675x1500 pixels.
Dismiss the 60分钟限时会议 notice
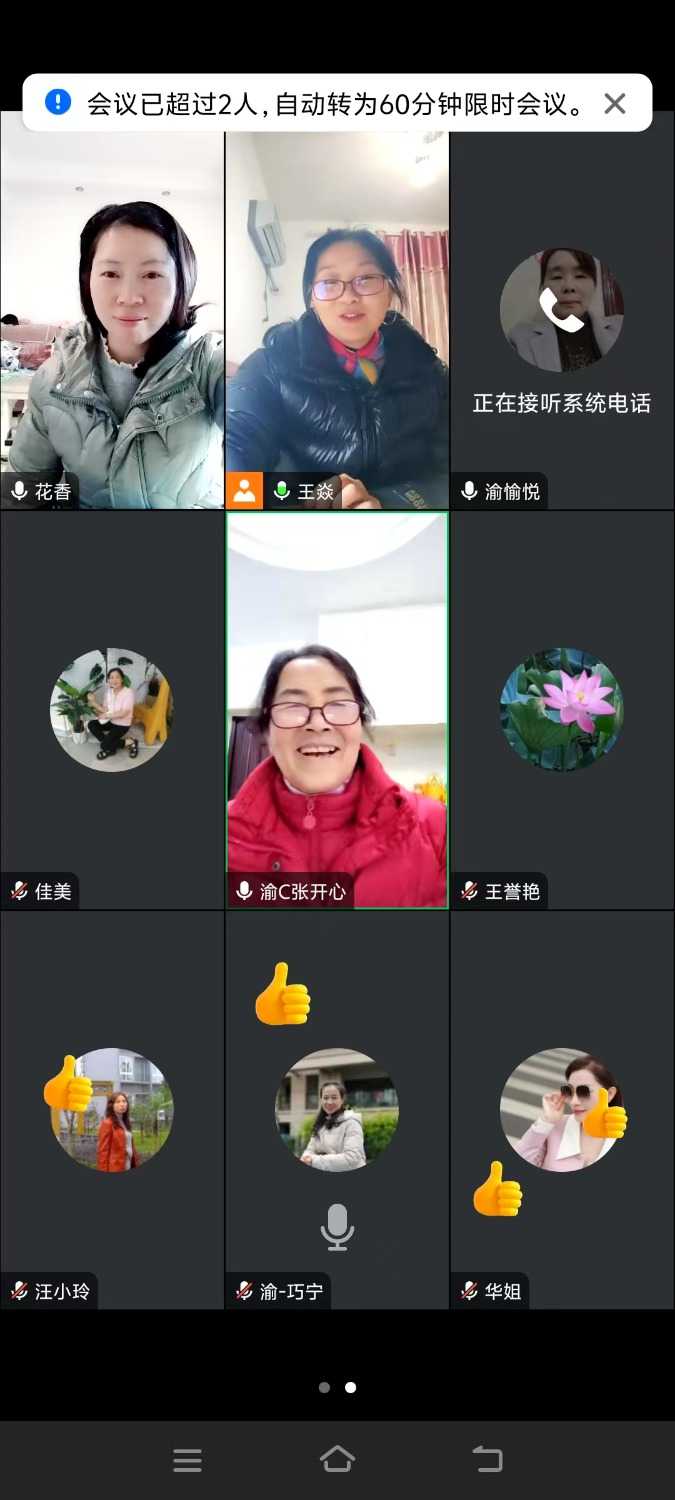click(615, 103)
